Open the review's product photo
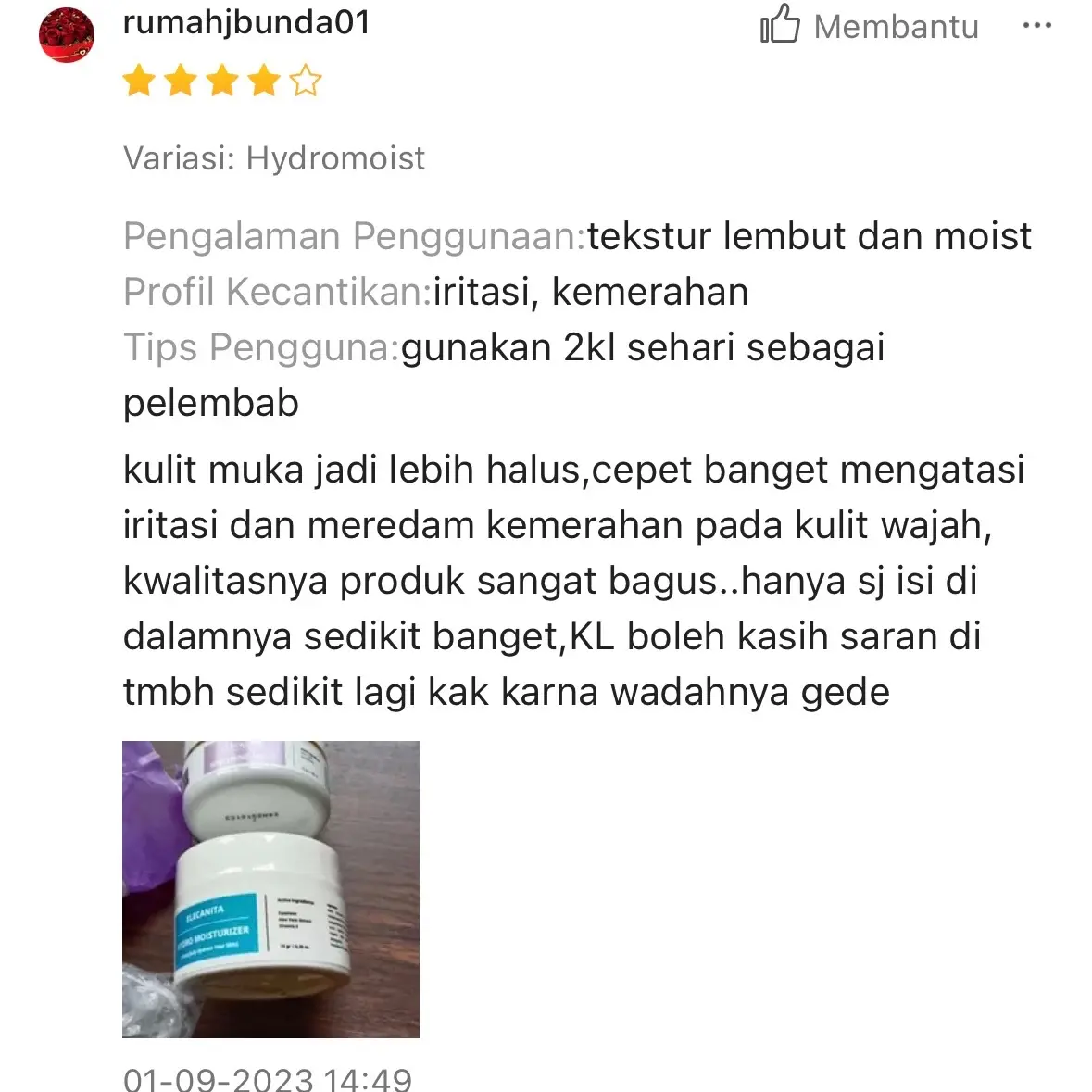Screen dimensions: 1092x1092 [x=270, y=888]
